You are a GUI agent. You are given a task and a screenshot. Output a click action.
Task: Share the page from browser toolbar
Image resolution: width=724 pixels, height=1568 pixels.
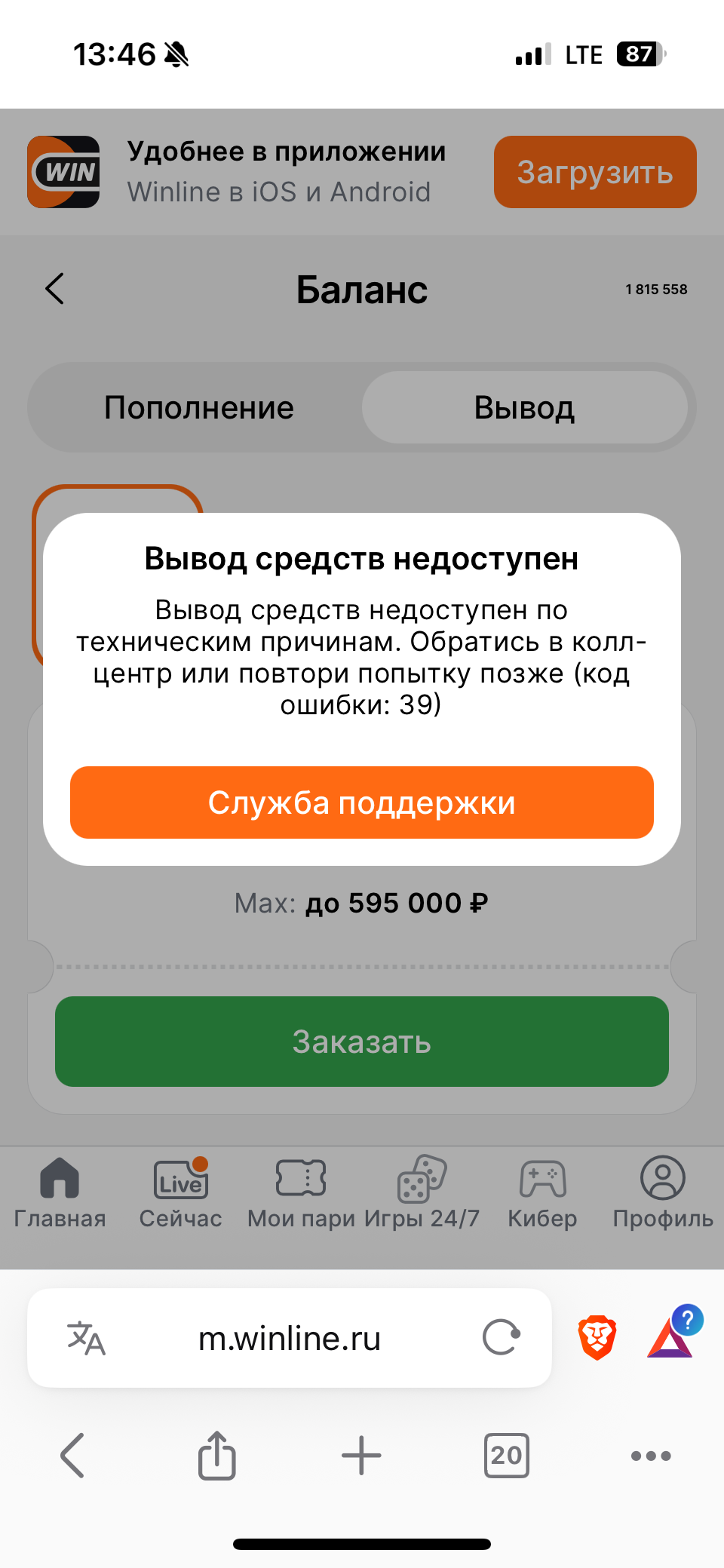216,1455
